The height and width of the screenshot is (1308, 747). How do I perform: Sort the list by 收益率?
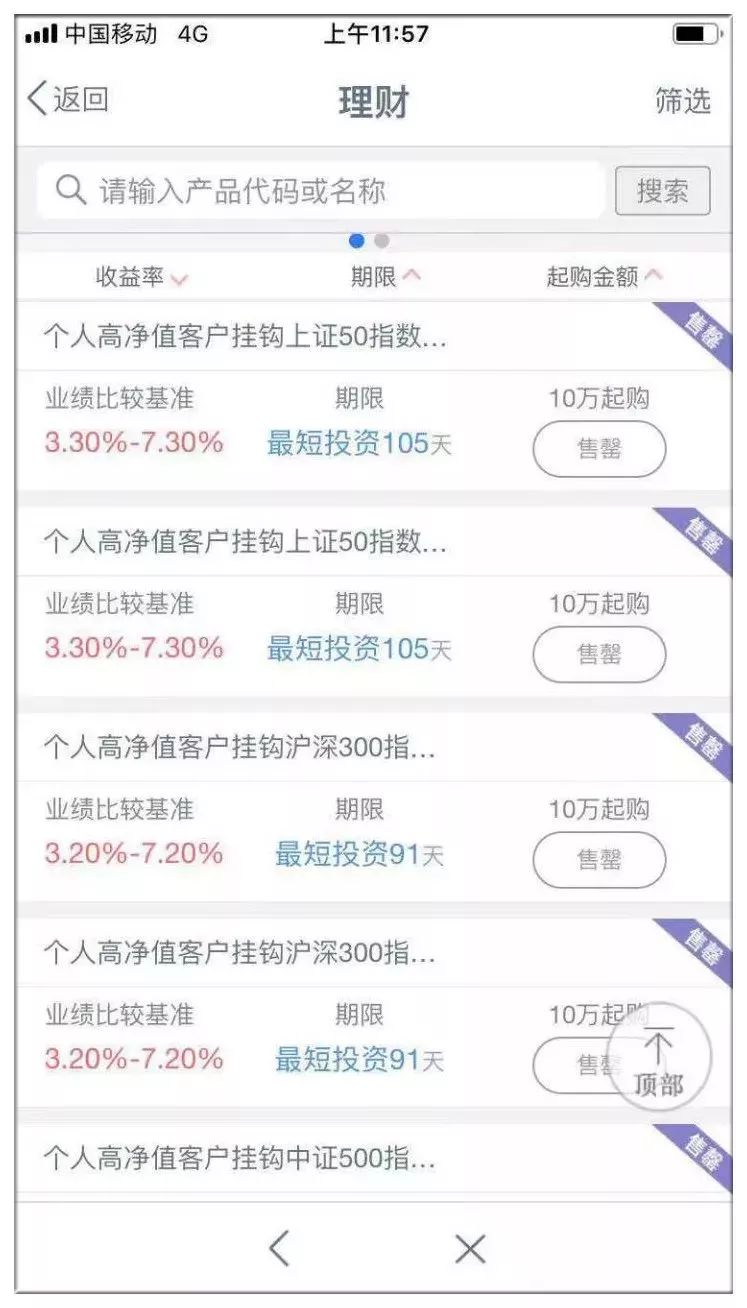(x=142, y=277)
